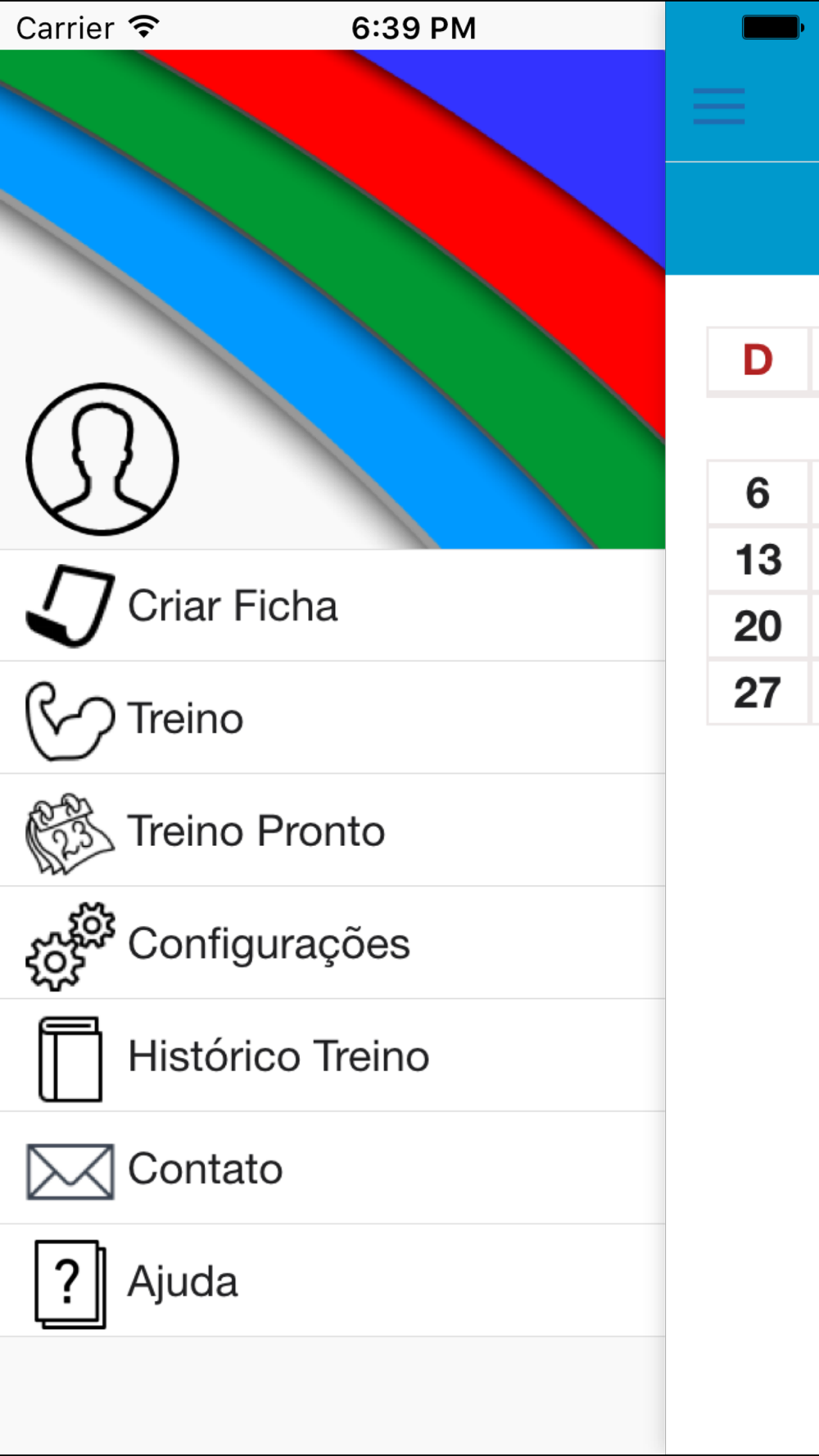Open the Contato item
Screen dimensions: 819x1456
333,1169
